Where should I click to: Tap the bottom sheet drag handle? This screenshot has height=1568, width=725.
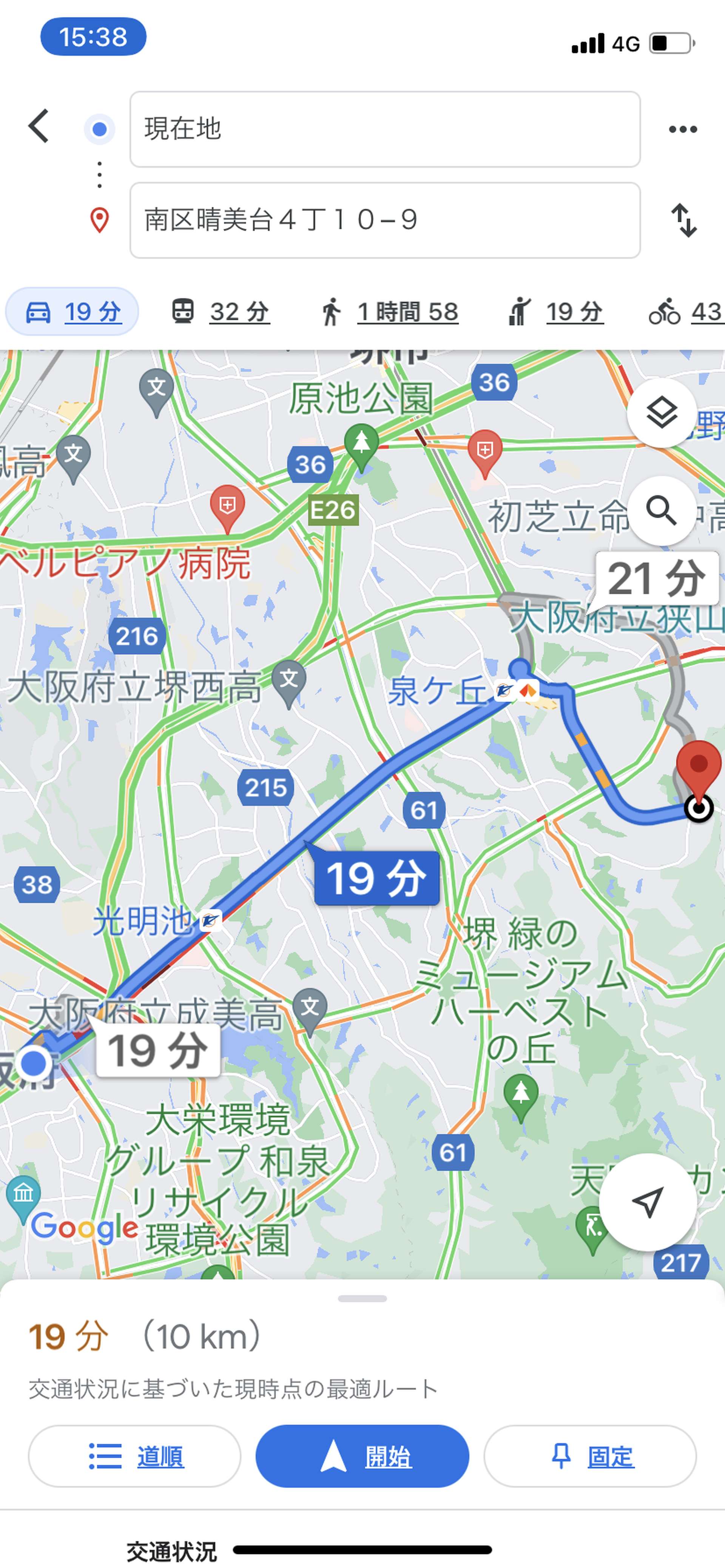pyautogui.click(x=362, y=1298)
